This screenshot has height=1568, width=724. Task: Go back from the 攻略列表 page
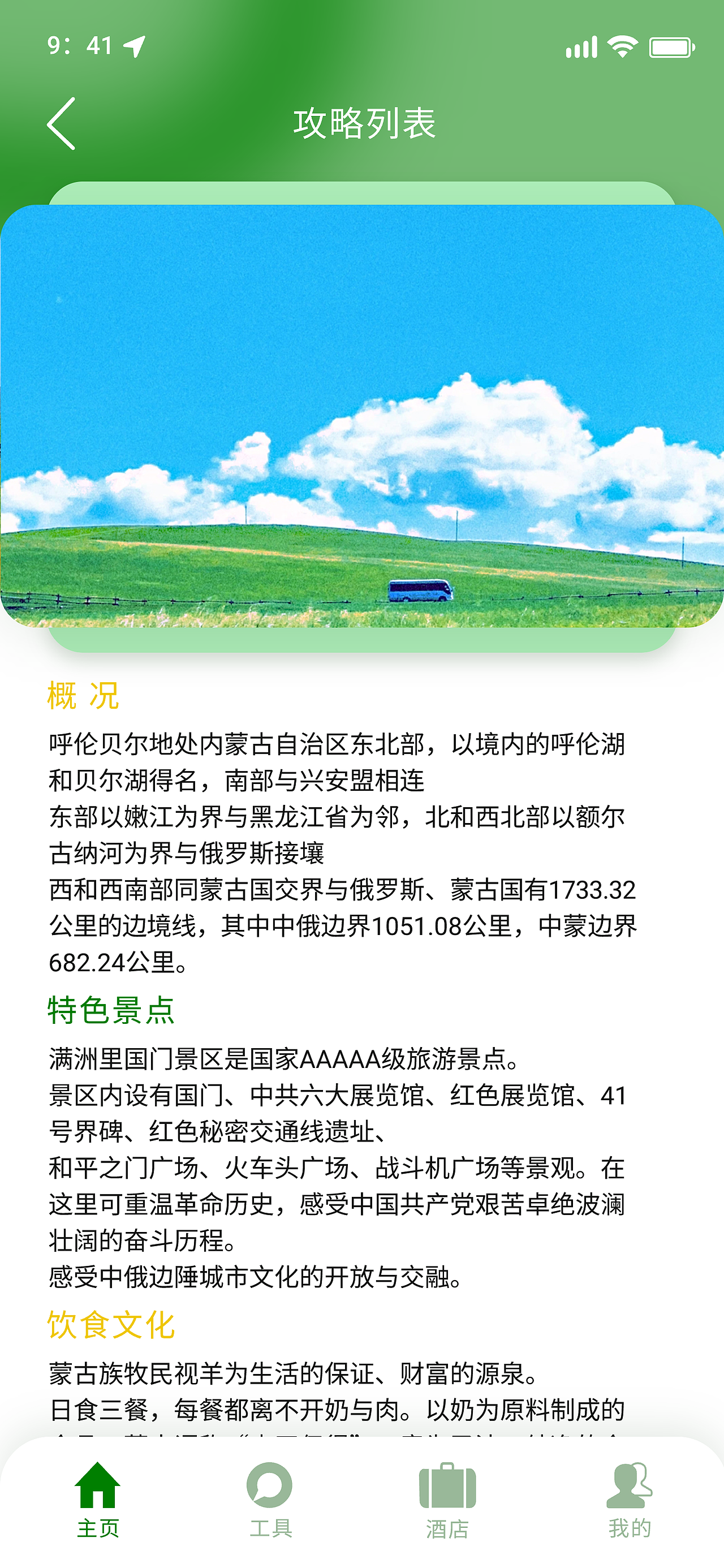coord(61,123)
